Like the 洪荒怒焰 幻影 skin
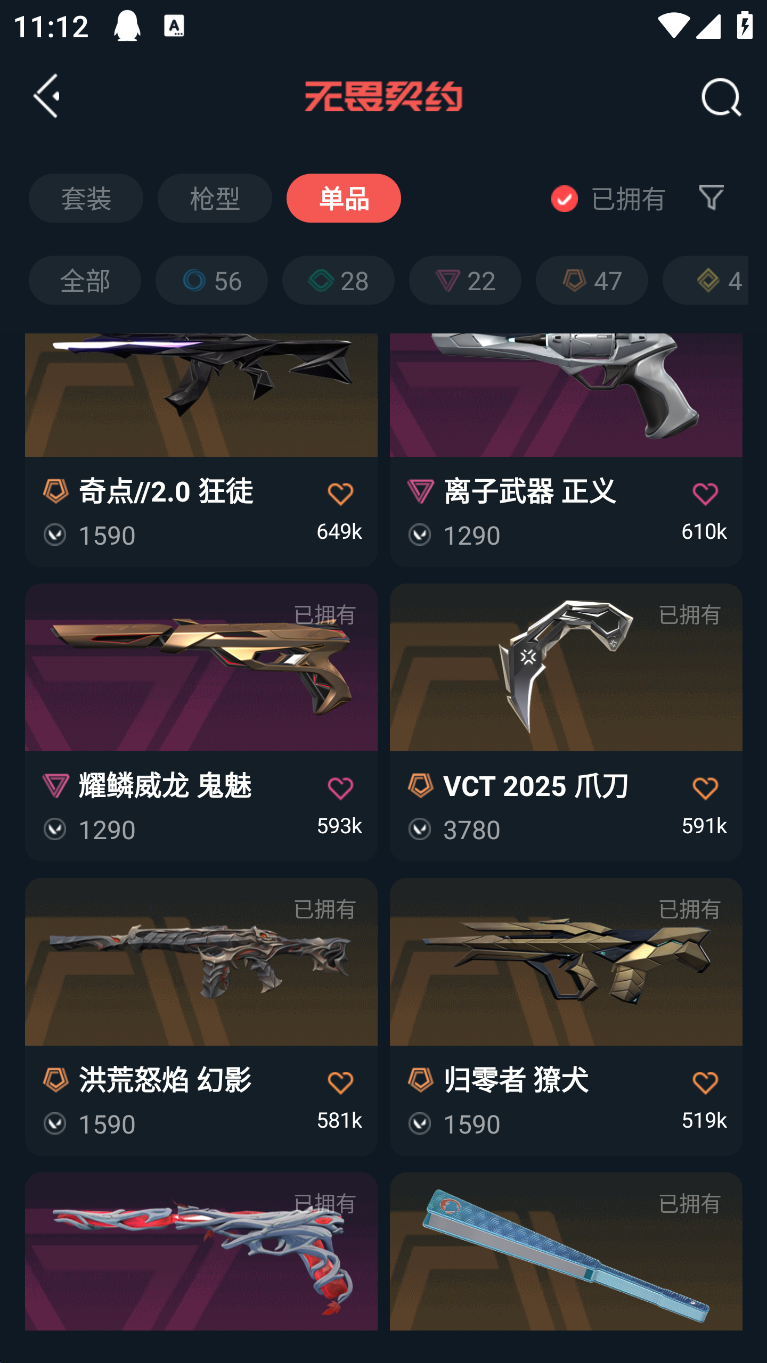 340,1083
